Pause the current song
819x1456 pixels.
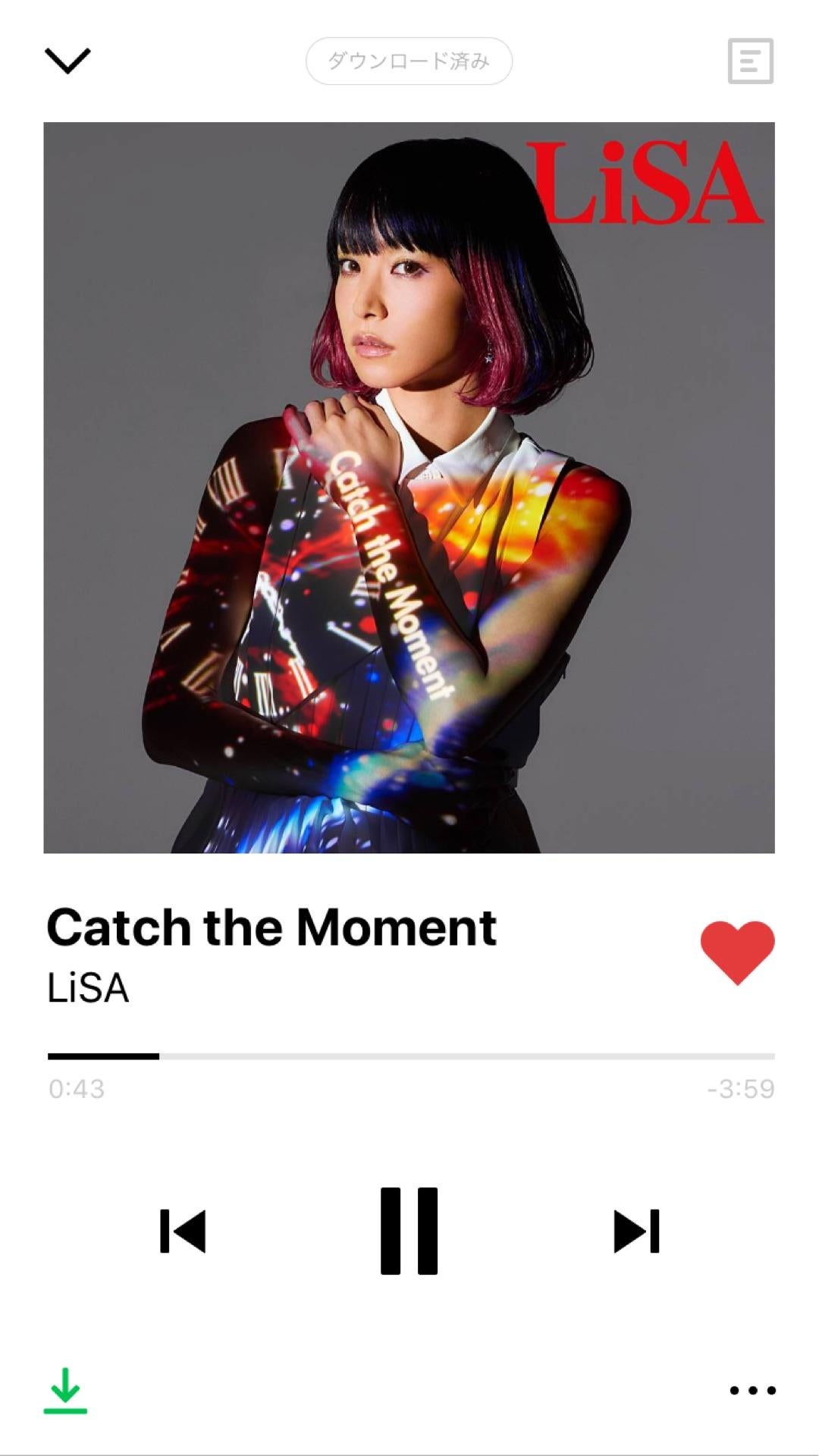point(409,1230)
